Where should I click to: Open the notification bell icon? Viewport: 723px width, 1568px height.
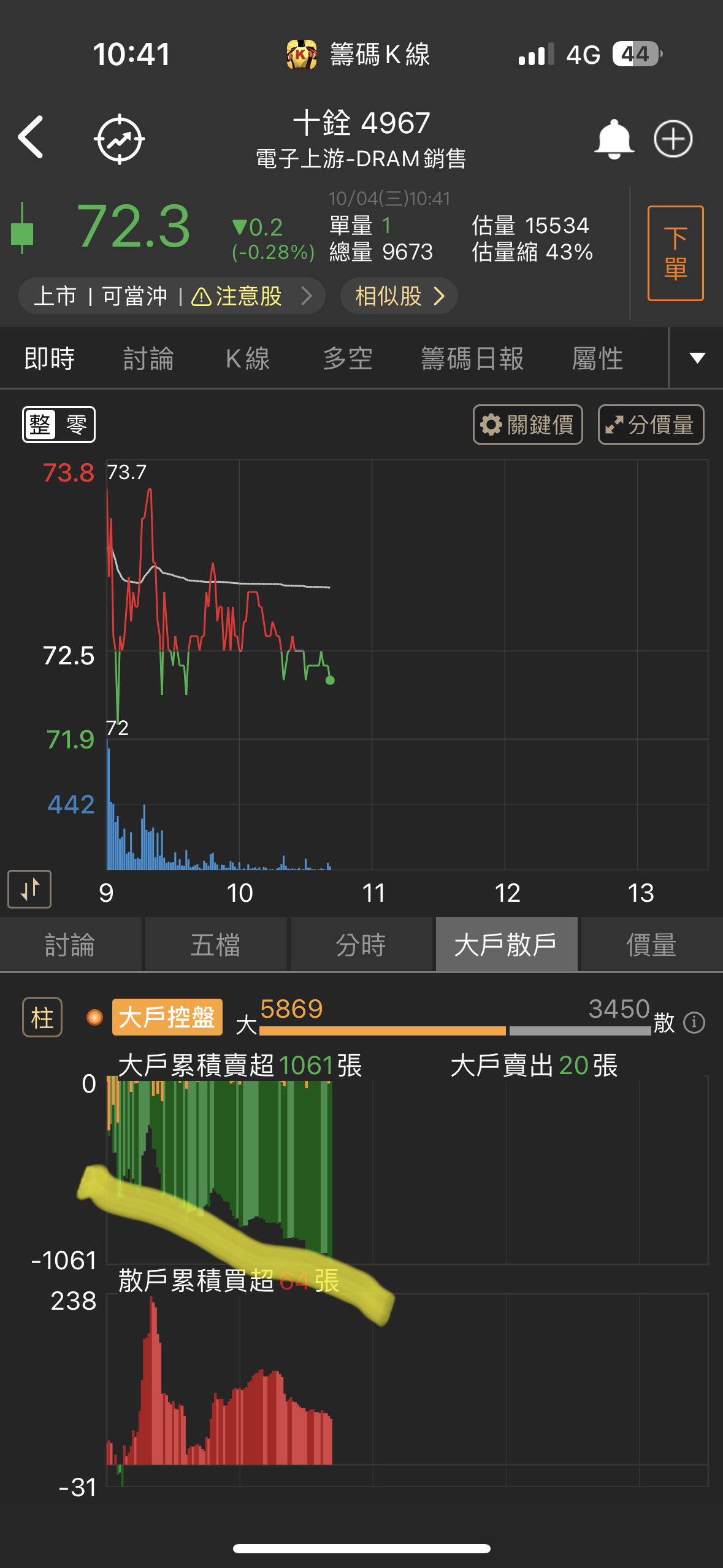point(615,138)
